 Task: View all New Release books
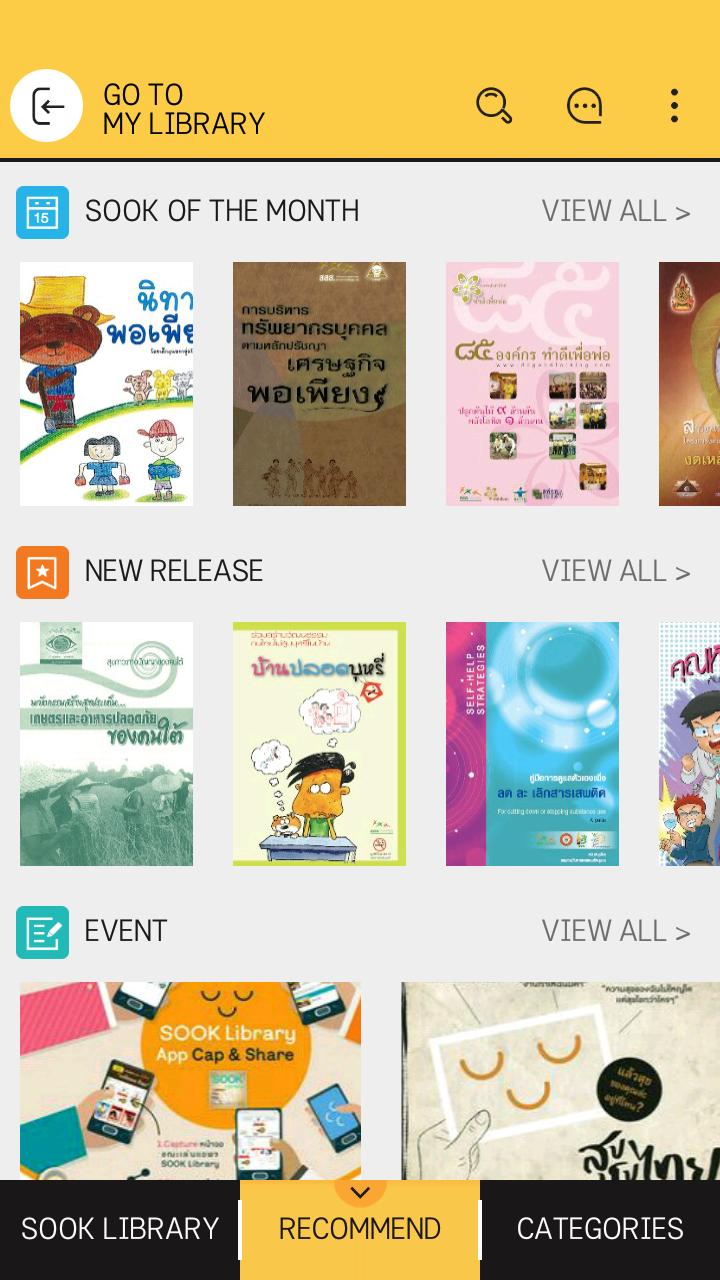pyautogui.click(x=615, y=572)
